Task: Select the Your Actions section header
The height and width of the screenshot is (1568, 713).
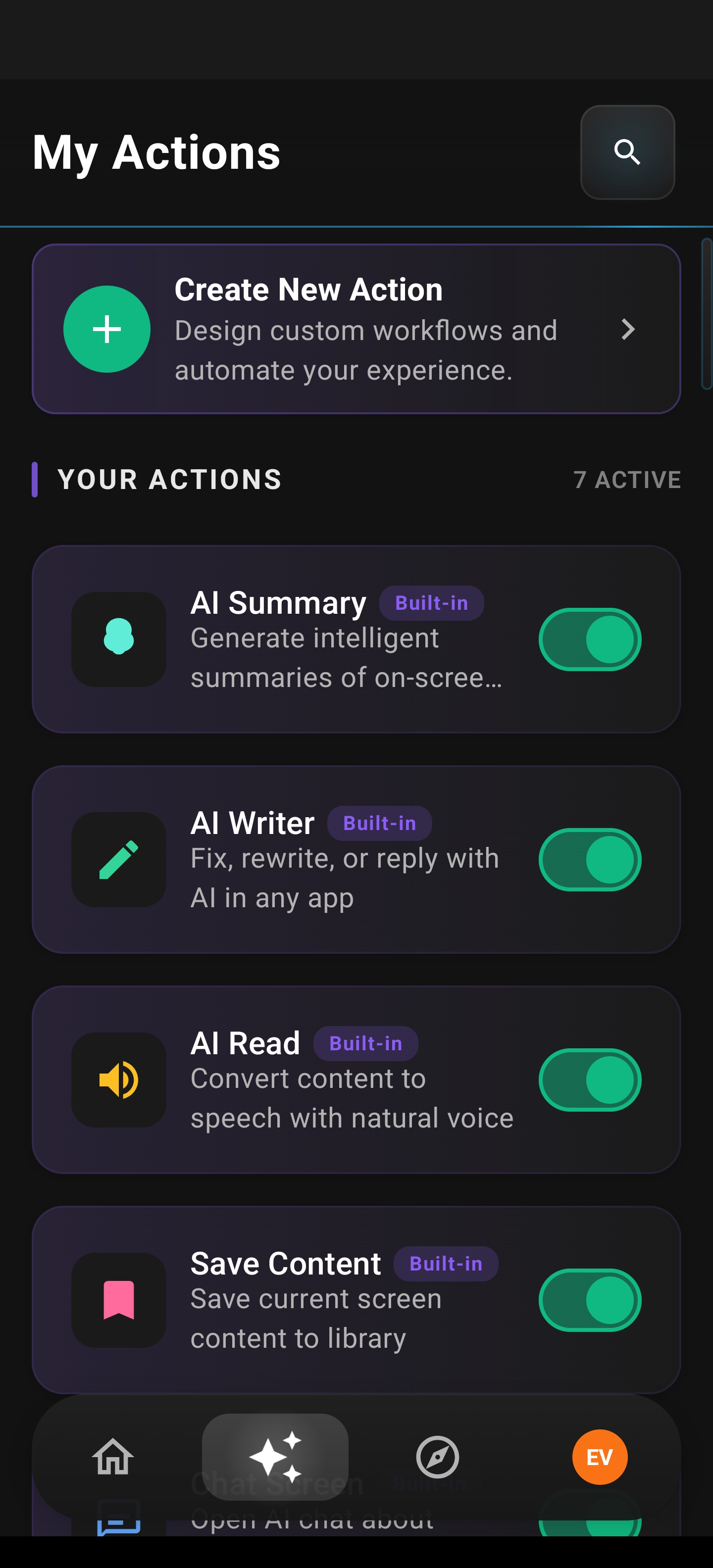Action: [x=169, y=480]
